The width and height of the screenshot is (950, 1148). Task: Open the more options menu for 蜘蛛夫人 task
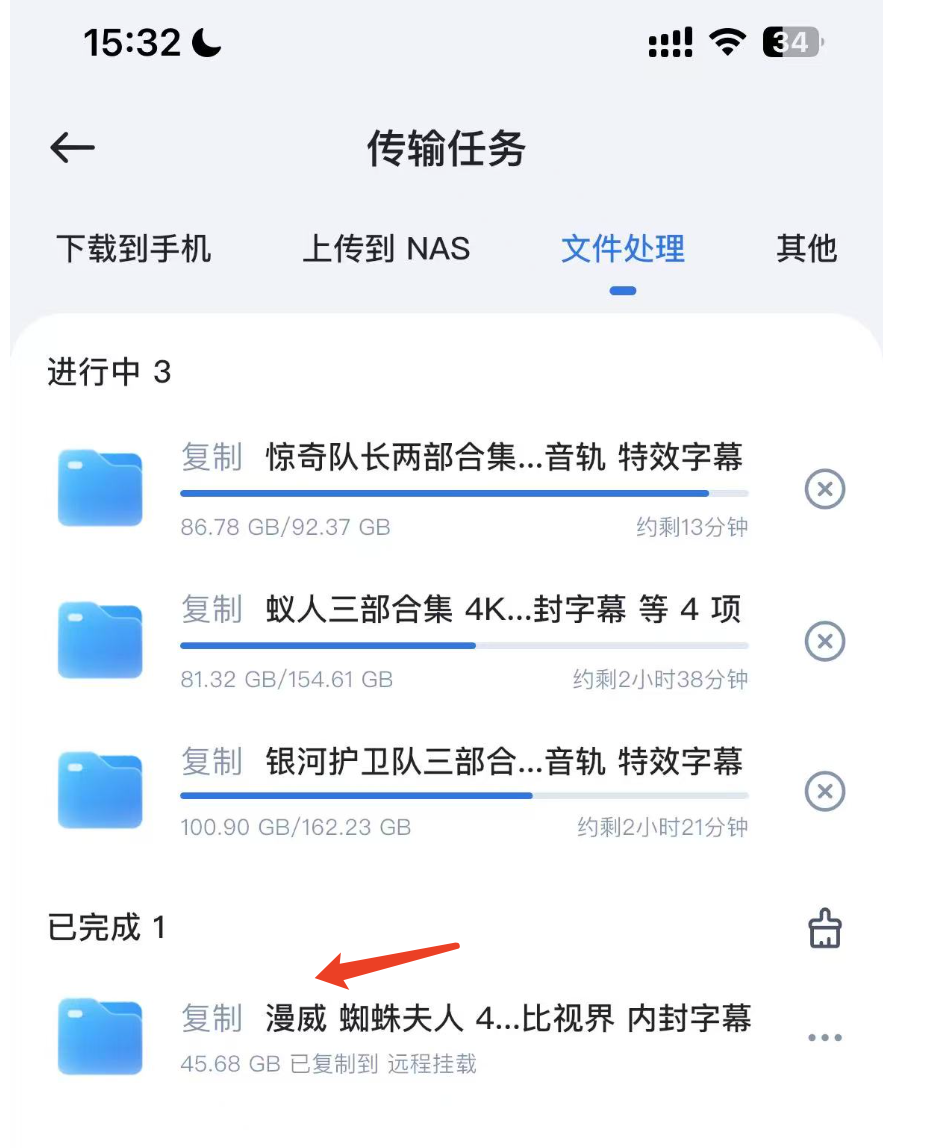pos(824,1037)
